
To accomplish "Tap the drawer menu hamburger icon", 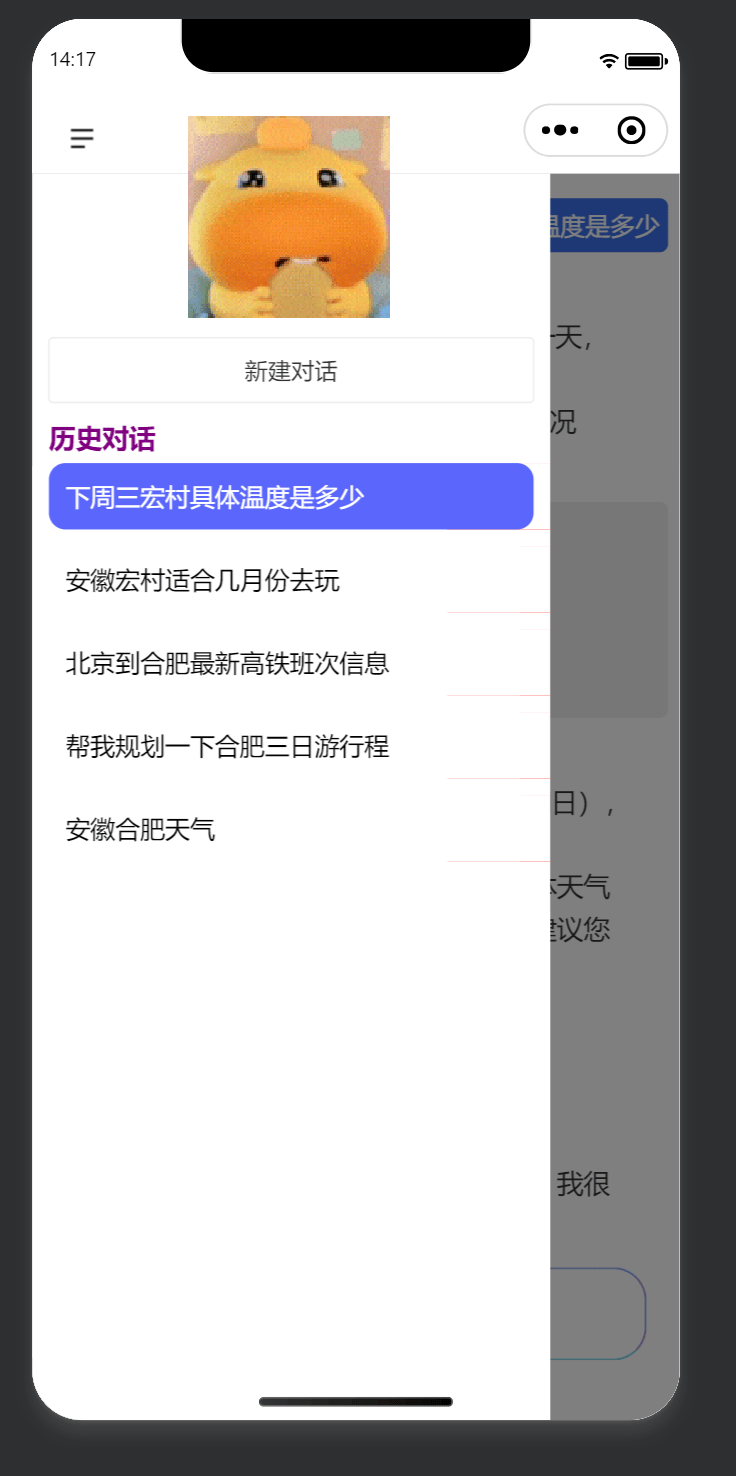I will (x=82, y=138).
